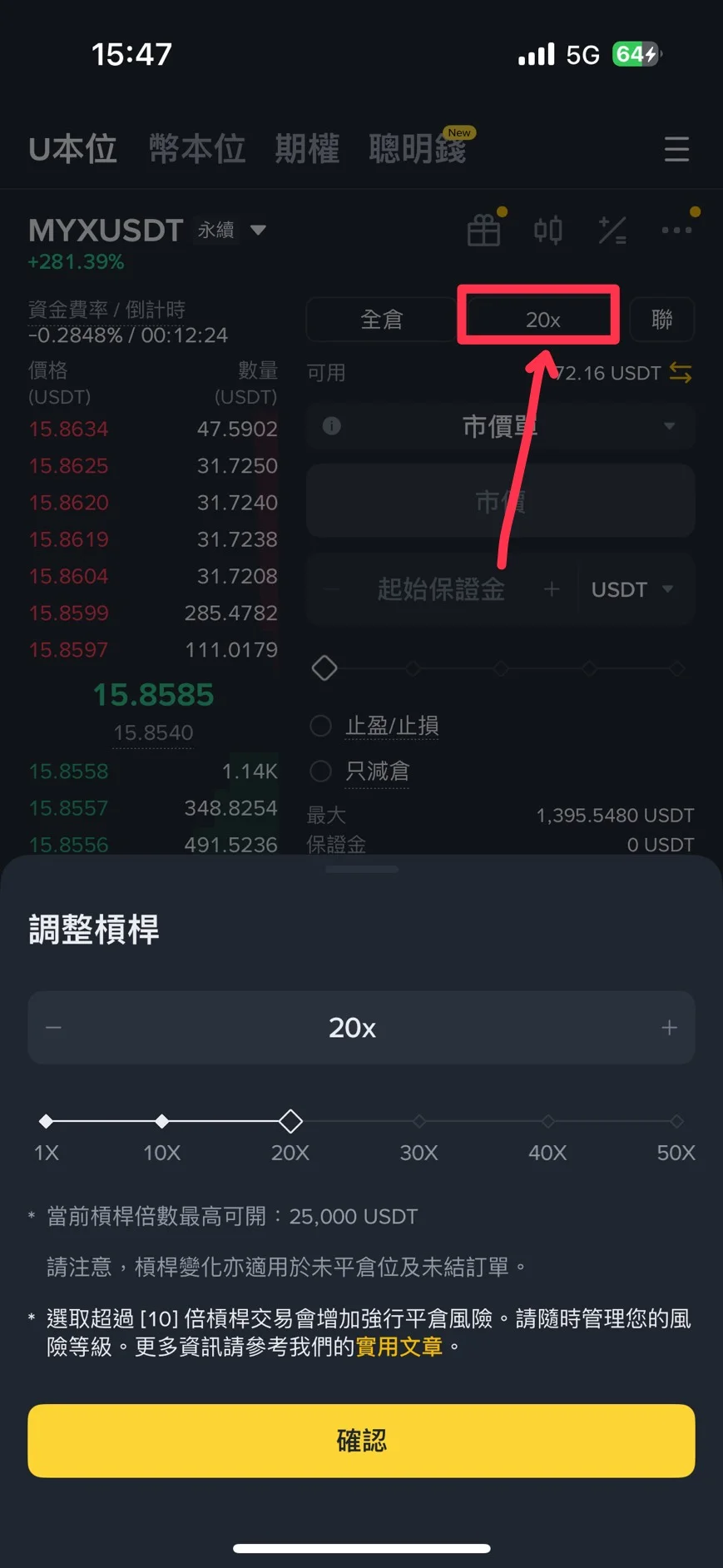Switch to the 幣本位 tab
This screenshot has width=723, height=1568.
click(x=196, y=150)
